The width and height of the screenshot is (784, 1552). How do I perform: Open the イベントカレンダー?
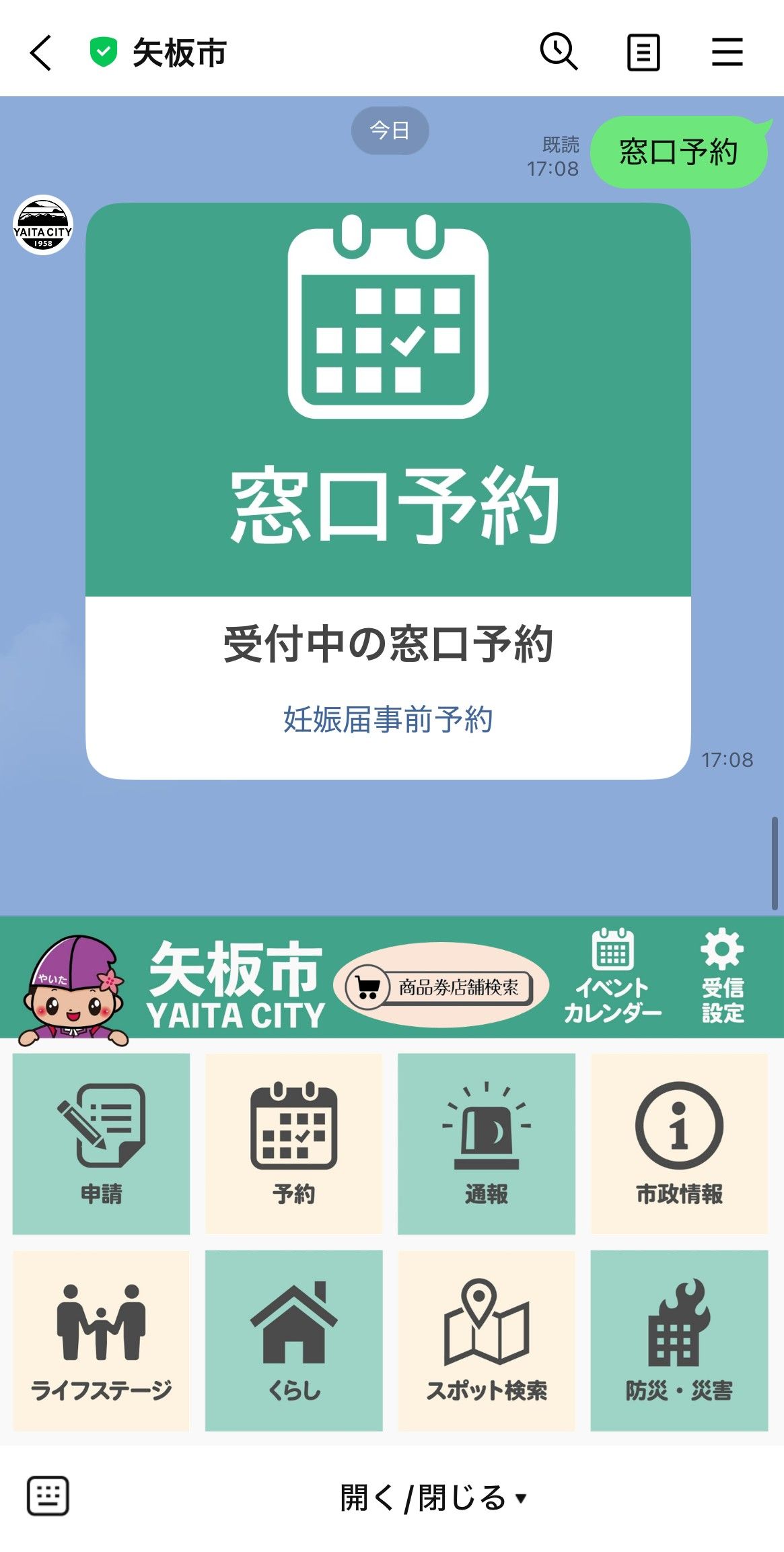click(612, 976)
